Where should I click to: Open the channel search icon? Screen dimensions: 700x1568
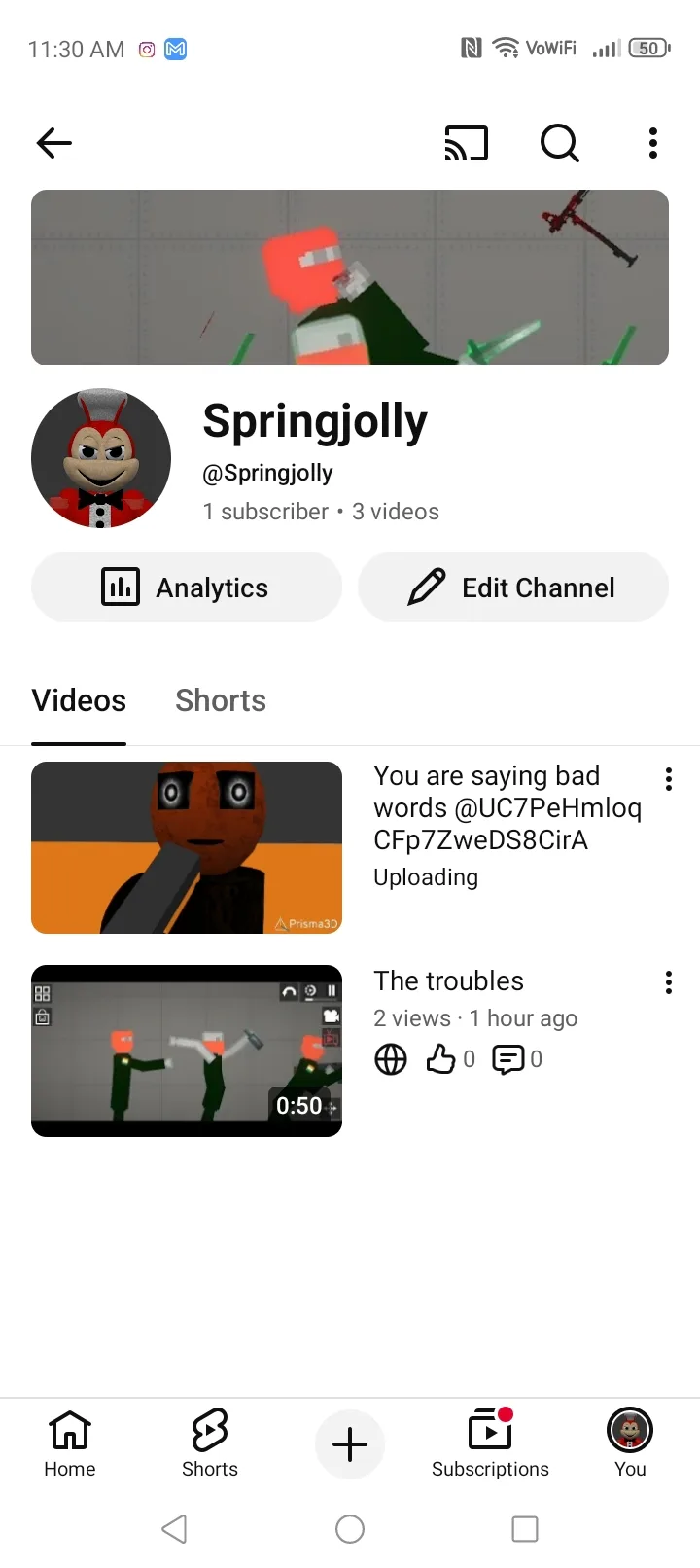tap(559, 143)
